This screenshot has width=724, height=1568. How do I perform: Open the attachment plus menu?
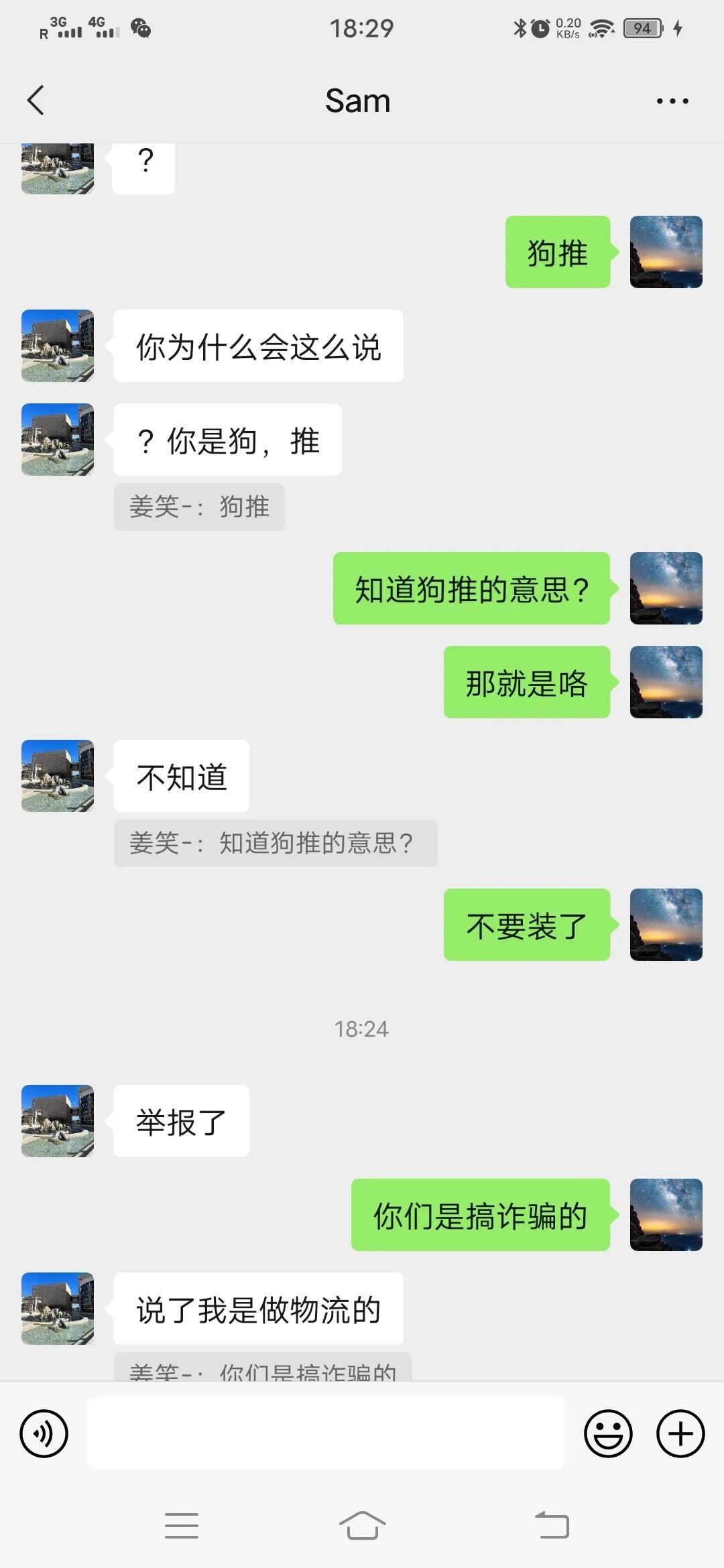679,1432
